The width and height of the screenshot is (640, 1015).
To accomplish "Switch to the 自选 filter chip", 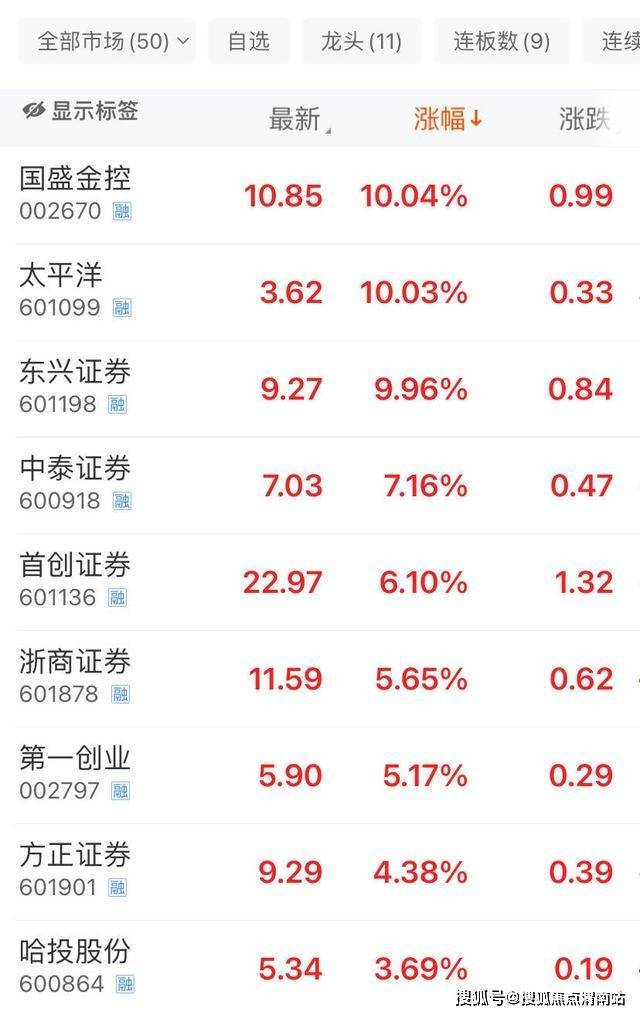I will (x=249, y=42).
